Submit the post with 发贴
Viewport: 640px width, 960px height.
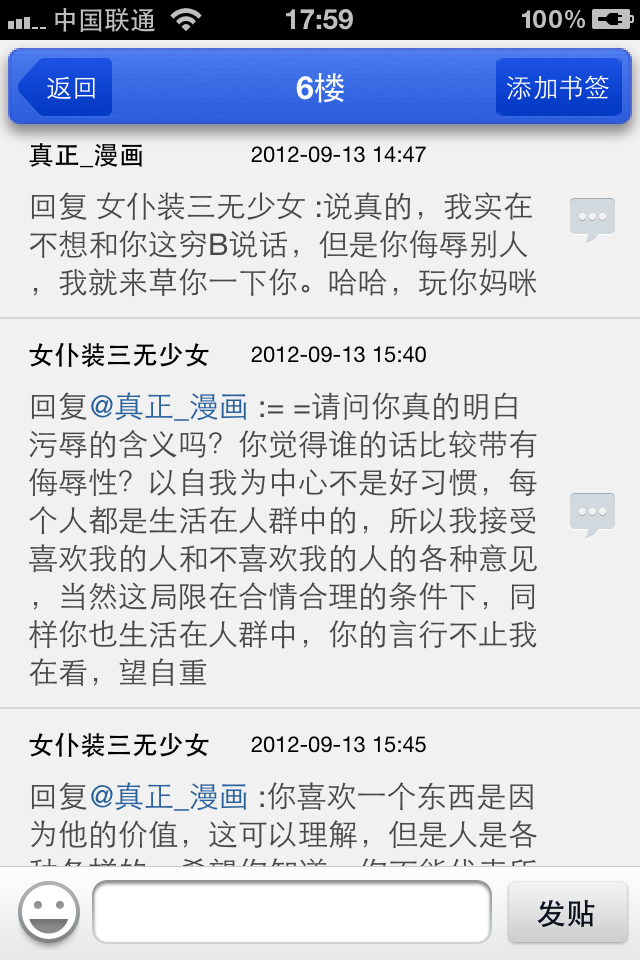(566, 912)
